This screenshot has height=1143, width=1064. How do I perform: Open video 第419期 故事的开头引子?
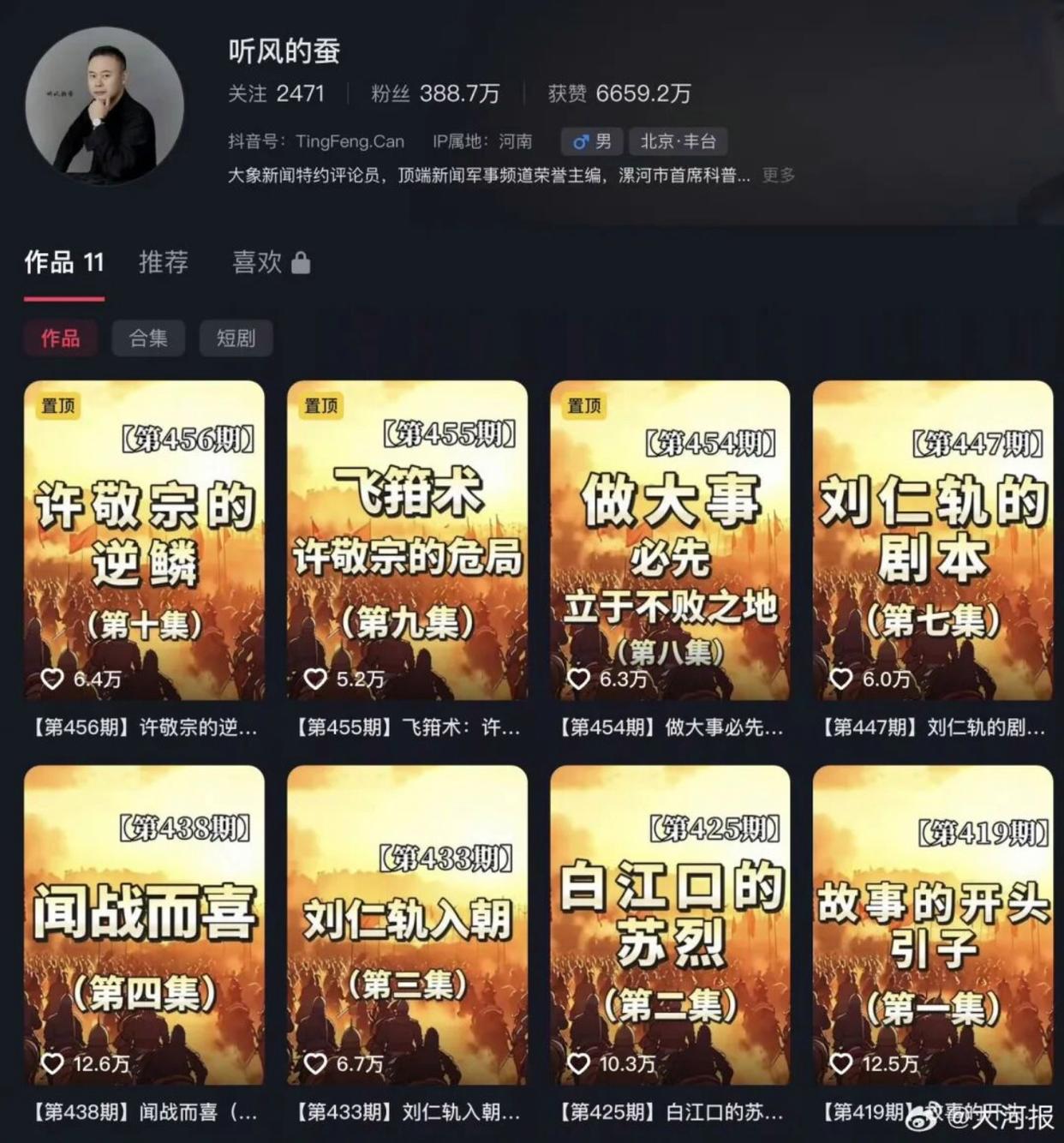pos(932,925)
